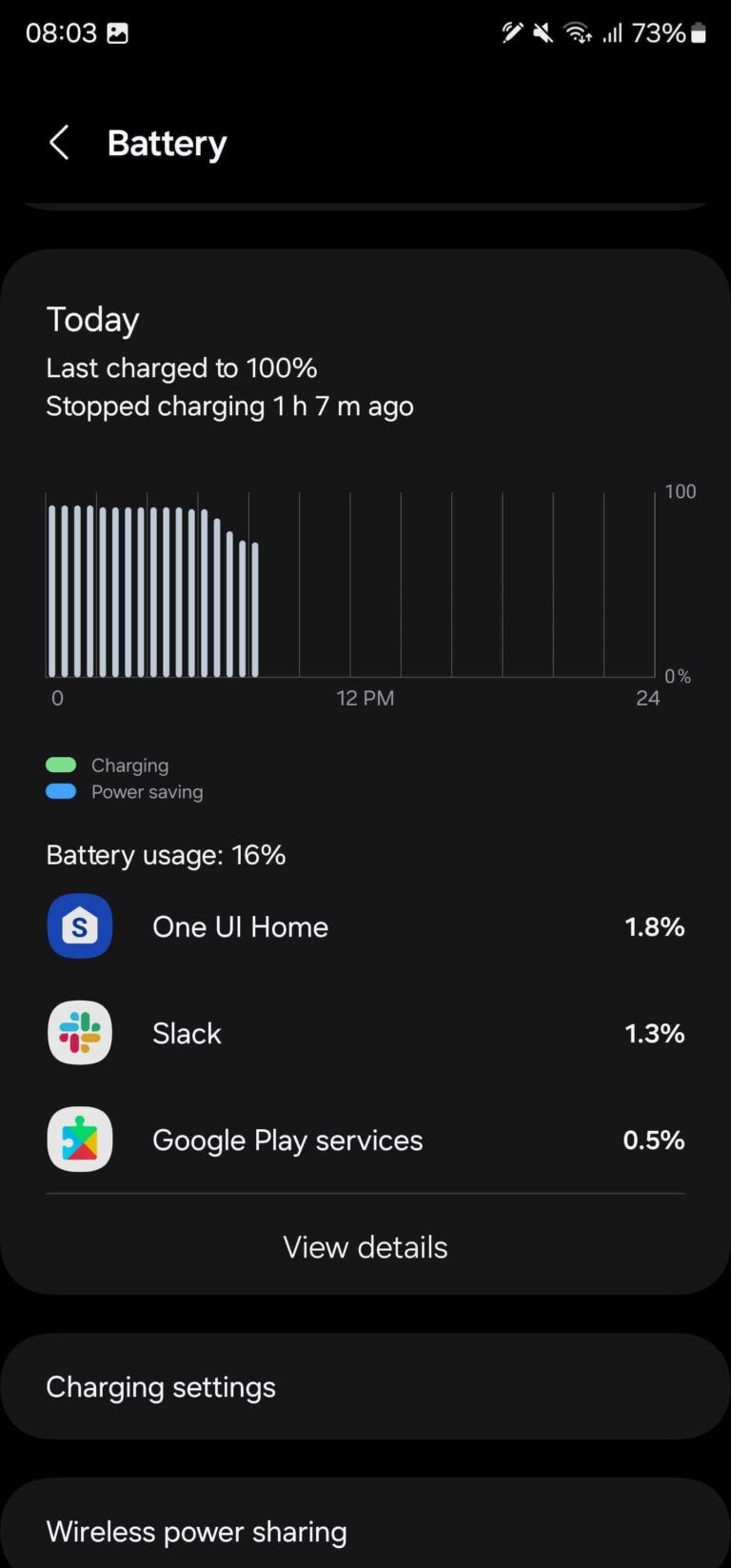Tap the cellular signal strength indicator
This screenshot has width=731, height=1568.
pos(614,32)
